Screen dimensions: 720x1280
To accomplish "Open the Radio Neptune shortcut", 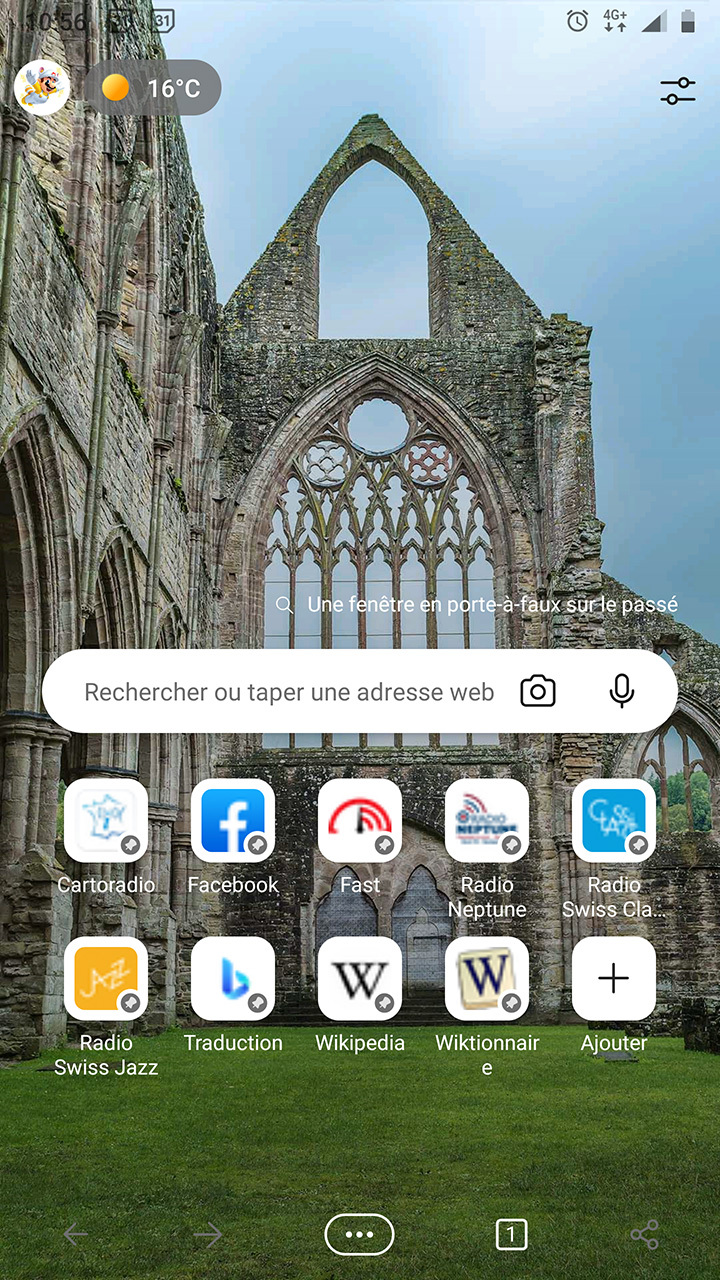I will [x=487, y=821].
